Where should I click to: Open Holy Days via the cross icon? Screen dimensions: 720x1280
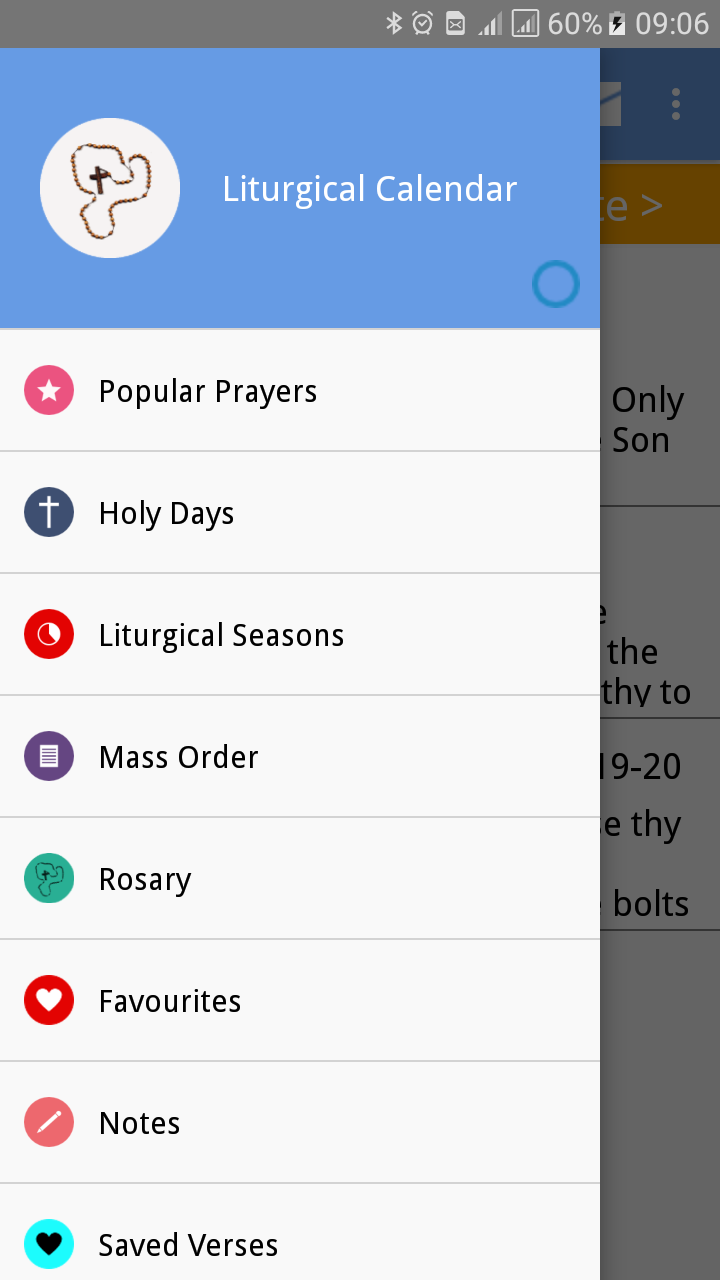(x=48, y=512)
